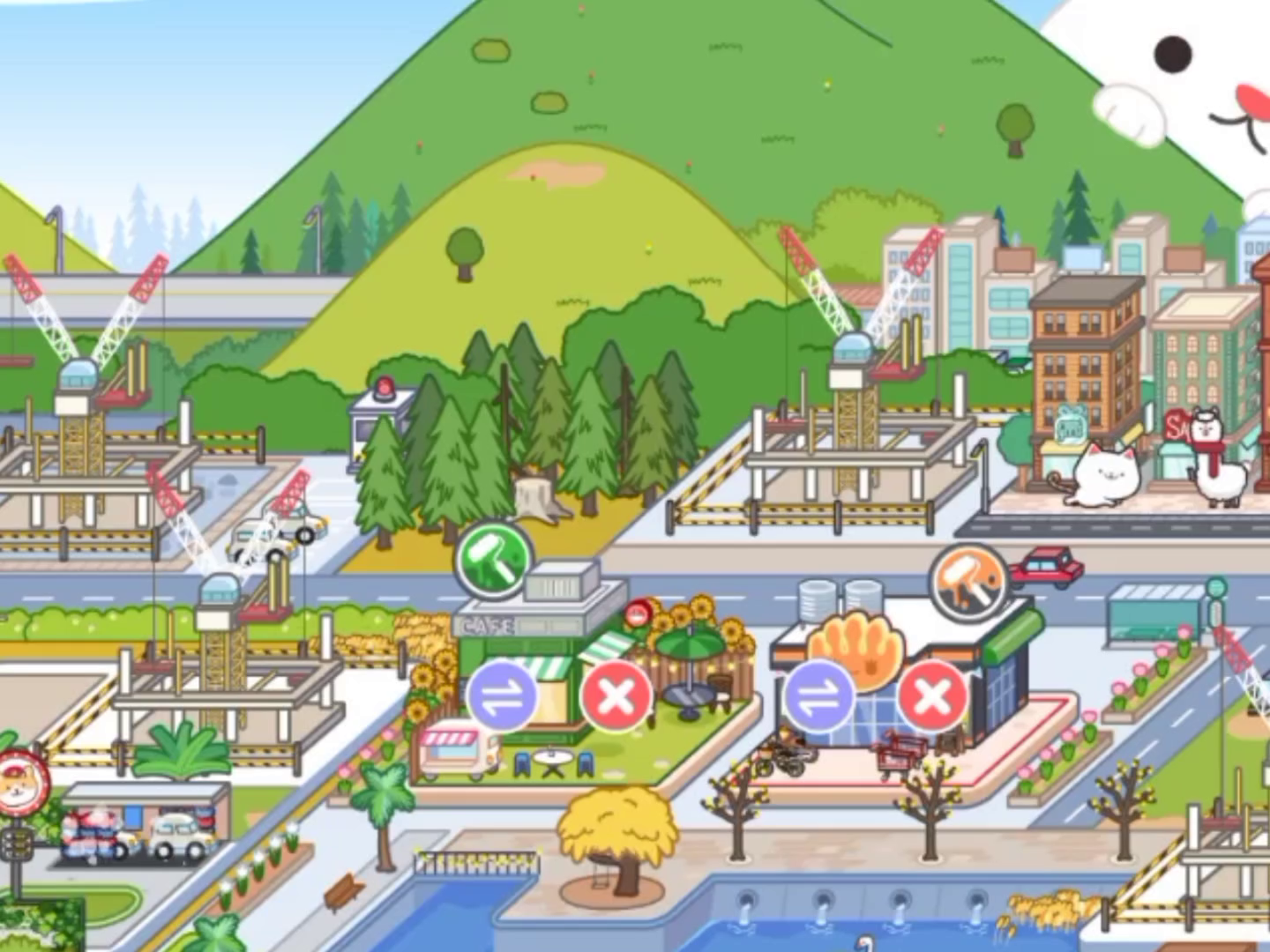The height and width of the screenshot is (952, 1270).
Task: Enter the brown apartment building
Action: coord(1086,379)
